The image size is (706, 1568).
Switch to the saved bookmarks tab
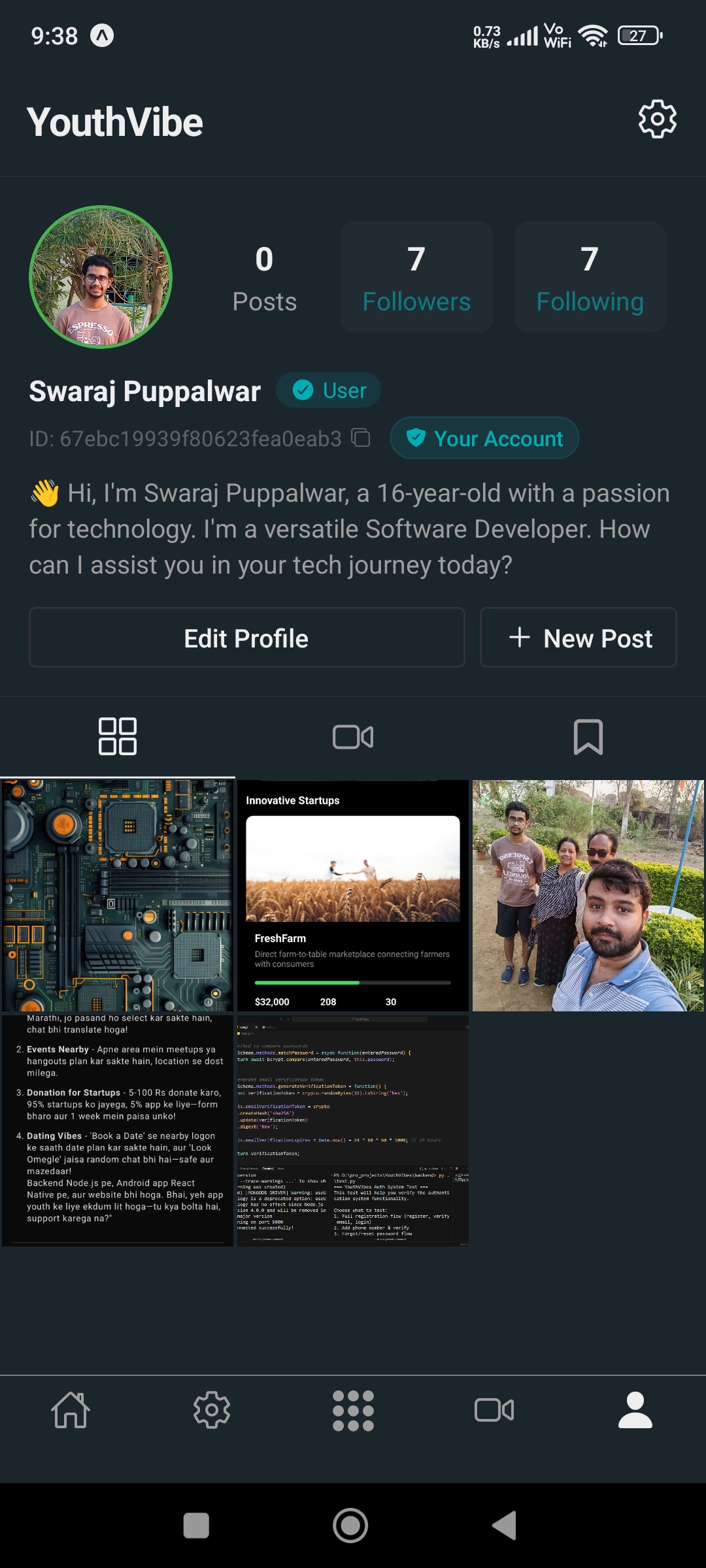588,736
